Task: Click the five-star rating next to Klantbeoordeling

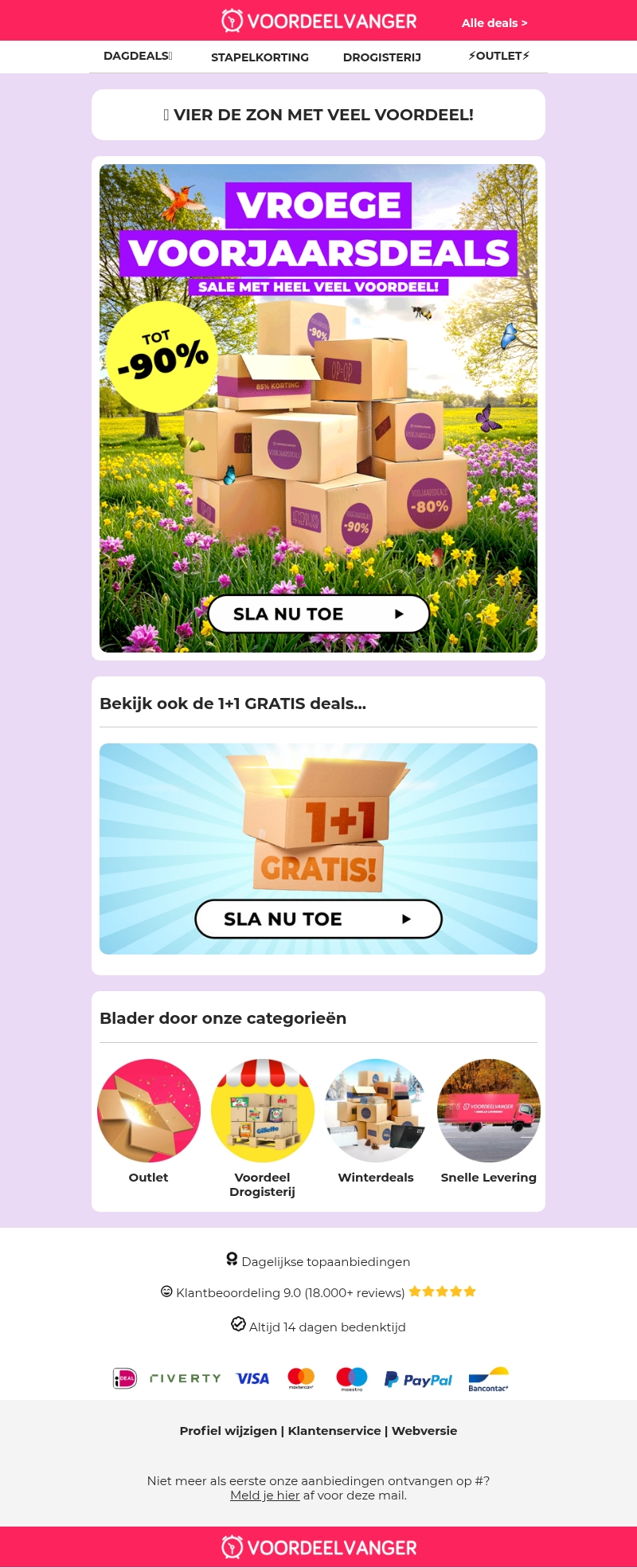Action: pyautogui.click(x=441, y=1291)
